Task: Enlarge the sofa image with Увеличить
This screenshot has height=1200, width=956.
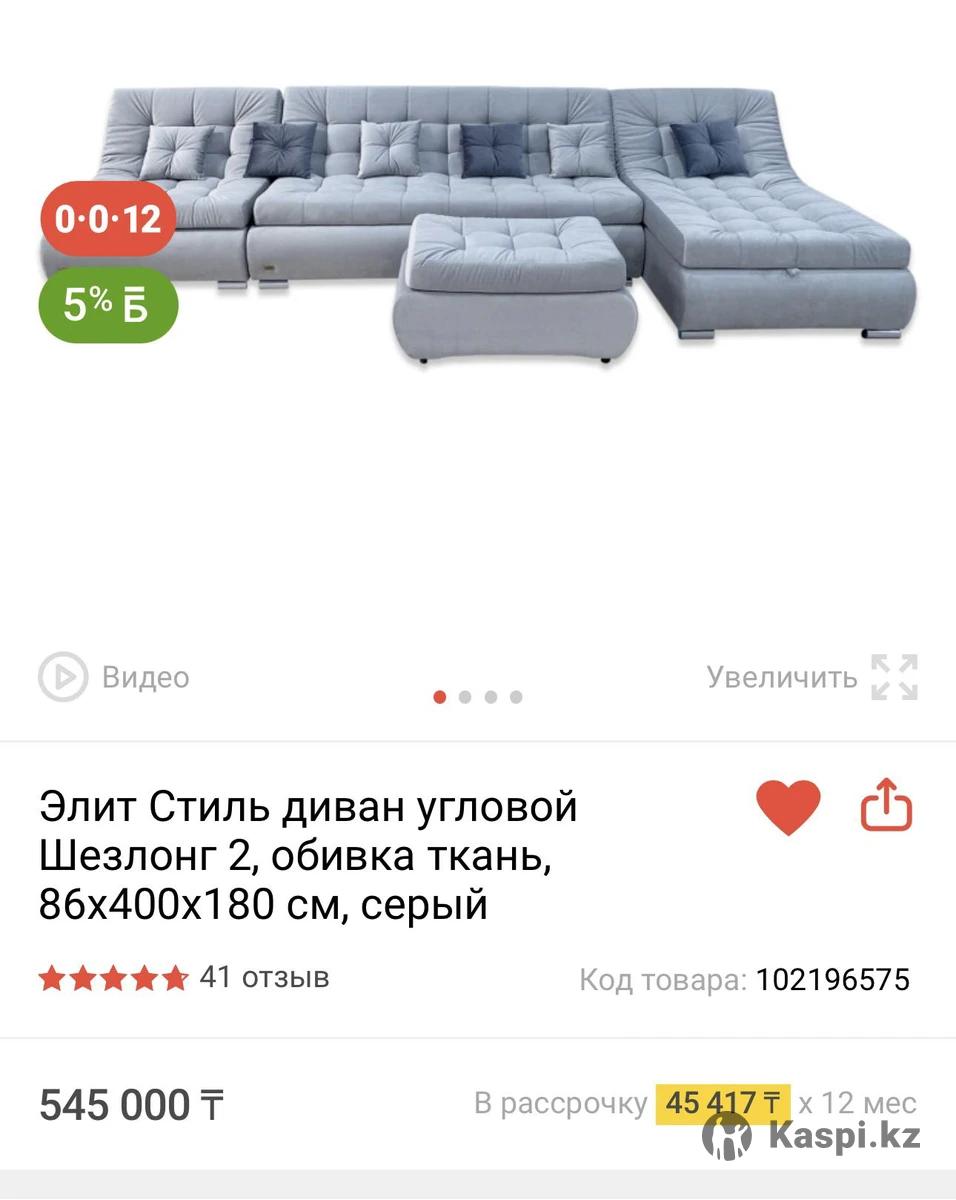Action: (x=812, y=677)
